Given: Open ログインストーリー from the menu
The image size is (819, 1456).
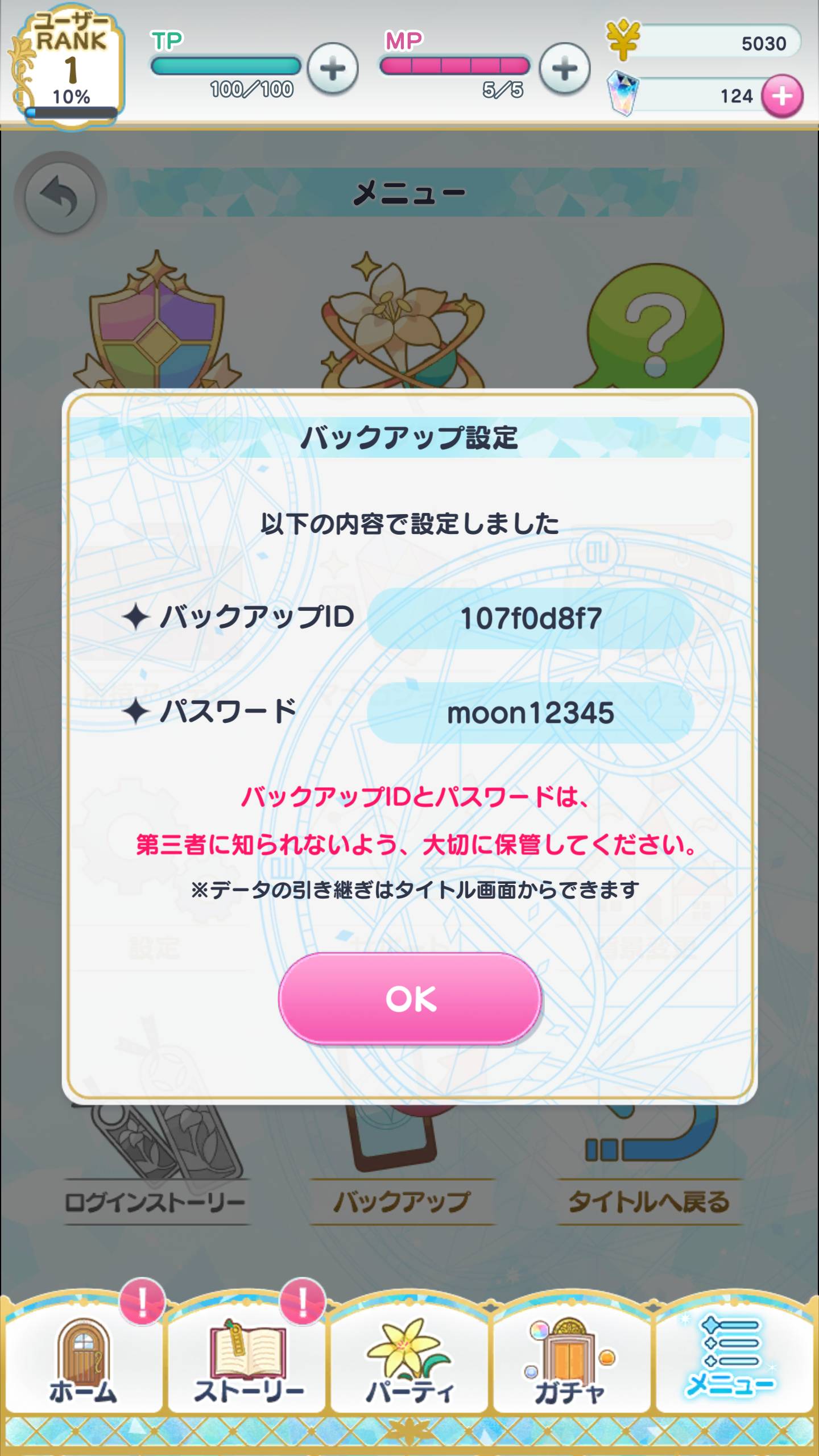Looking at the screenshot, I should coord(155,1200).
